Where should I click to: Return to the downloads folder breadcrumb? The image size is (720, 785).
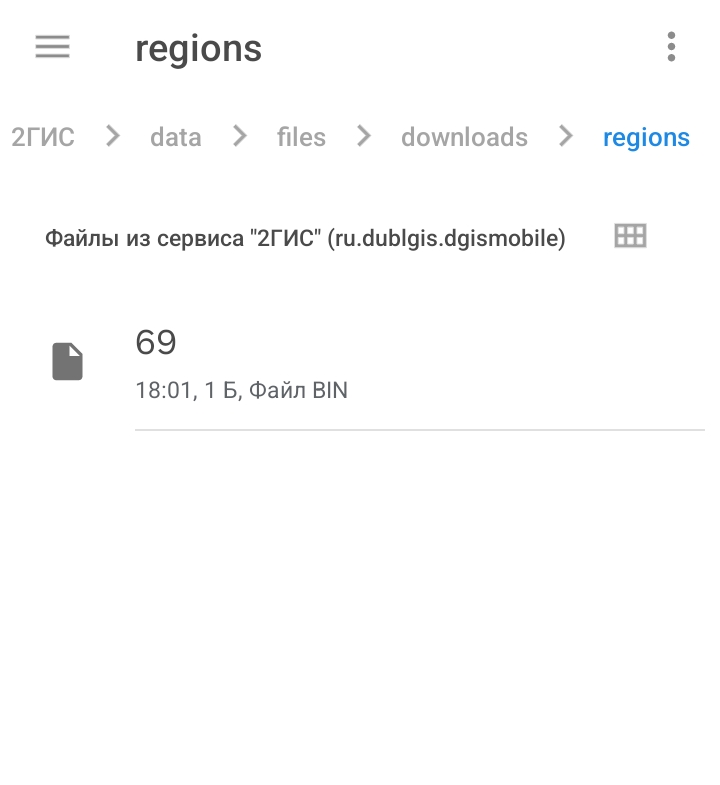[x=464, y=137]
